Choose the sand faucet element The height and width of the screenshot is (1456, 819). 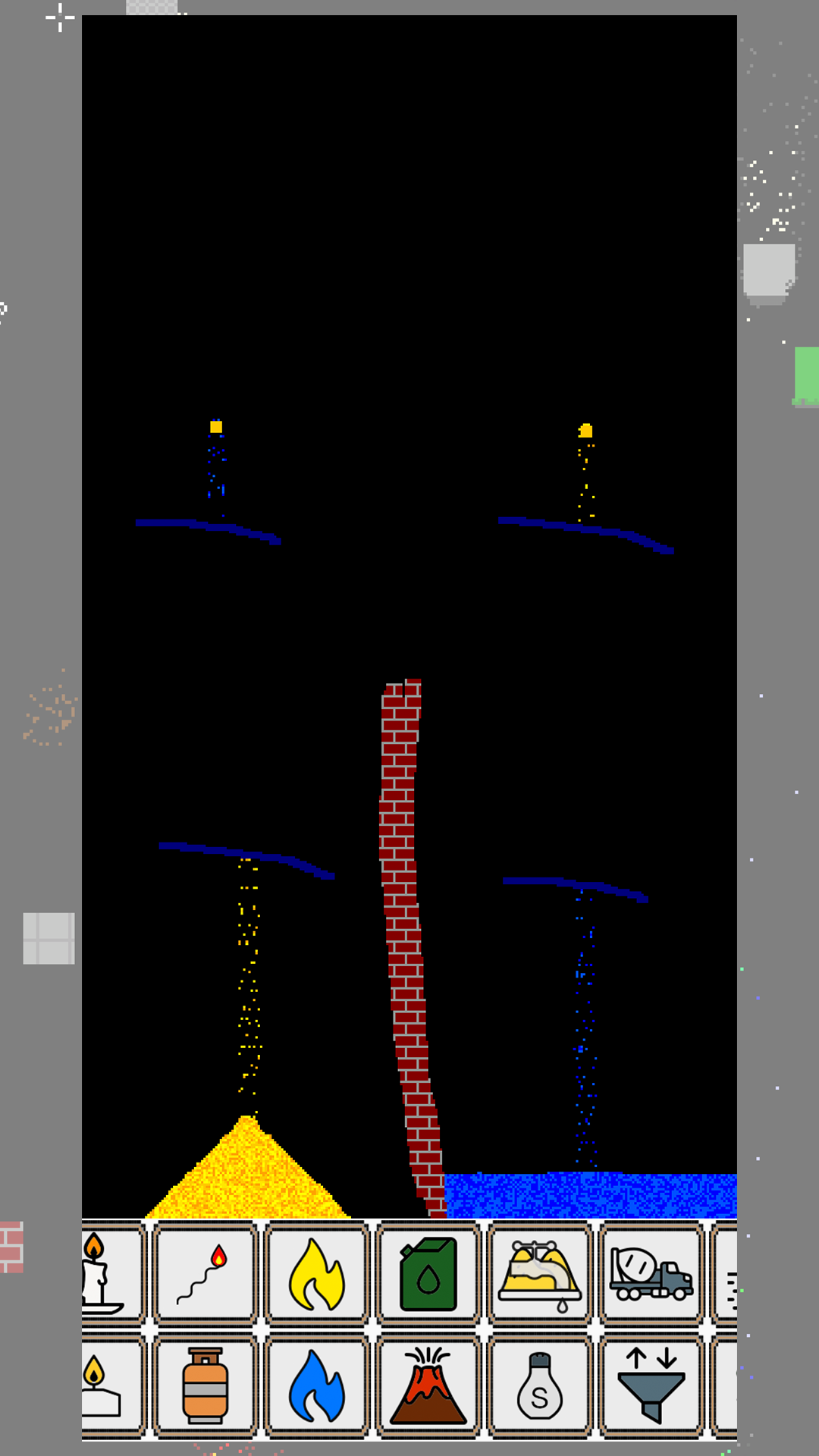[x=539, y=1275]
